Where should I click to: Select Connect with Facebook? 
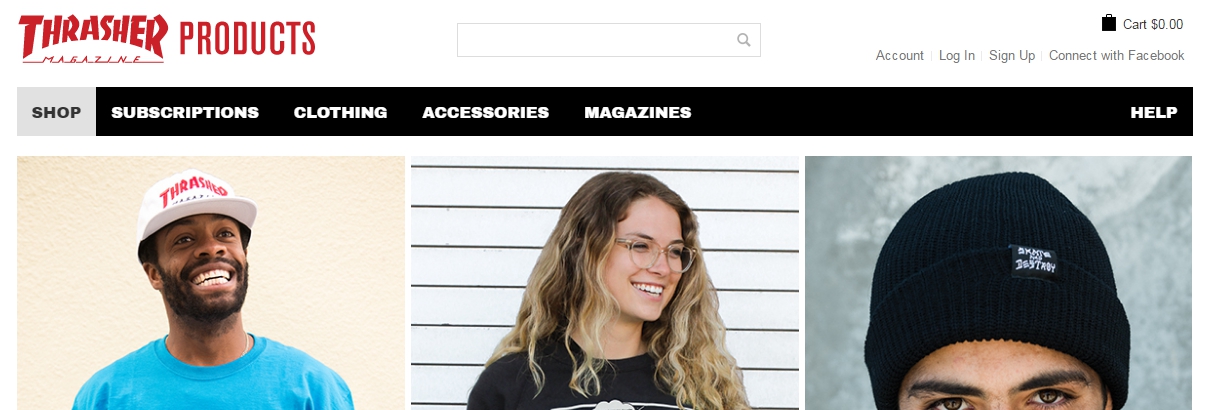(1116, 56)
